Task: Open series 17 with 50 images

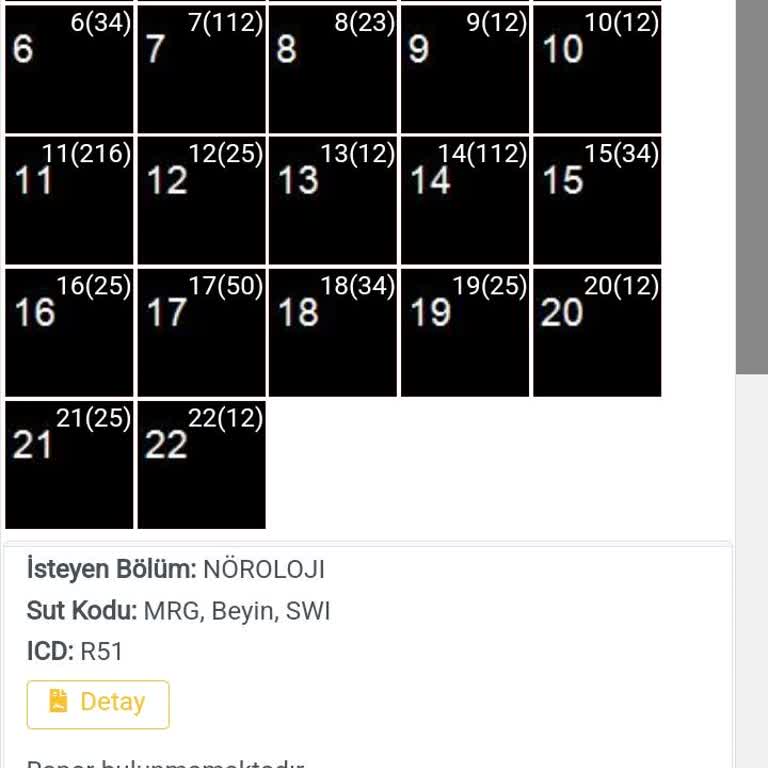Action: [x=201, y=332]
